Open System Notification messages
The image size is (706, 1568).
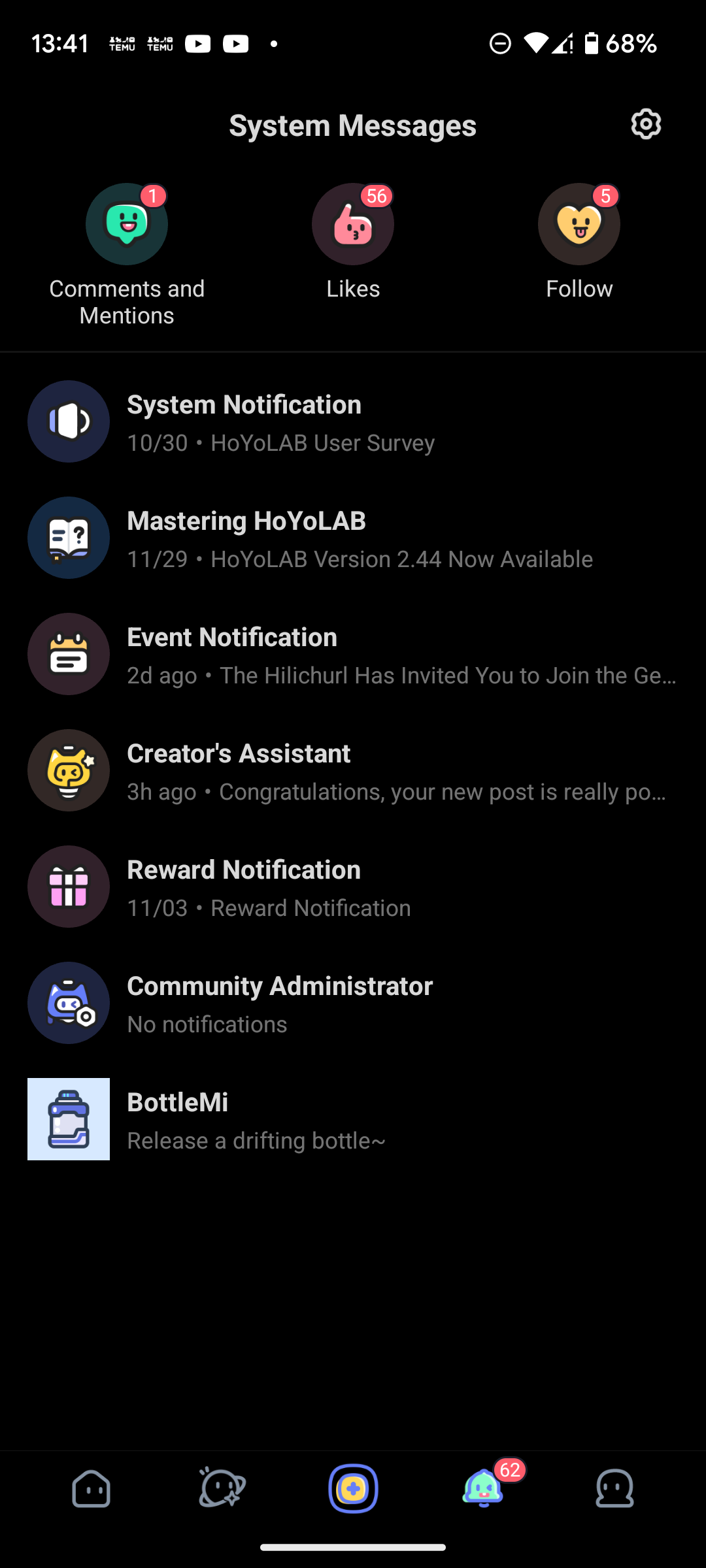(x=353, y=422)
